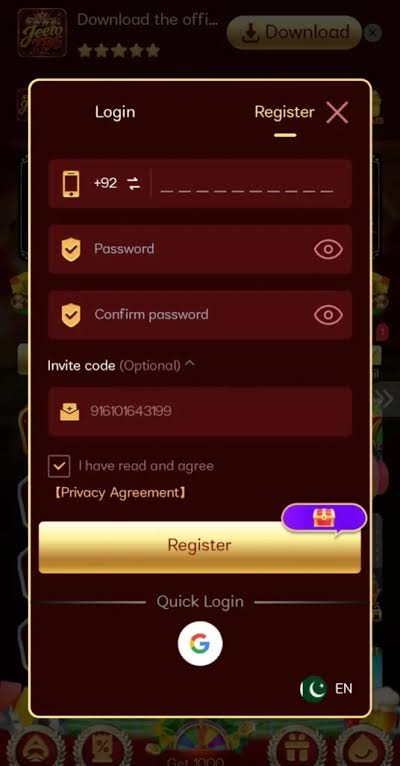This screenshot has width=400, height=766.
Task: Download the official app
Action: (x=294, y=33)
